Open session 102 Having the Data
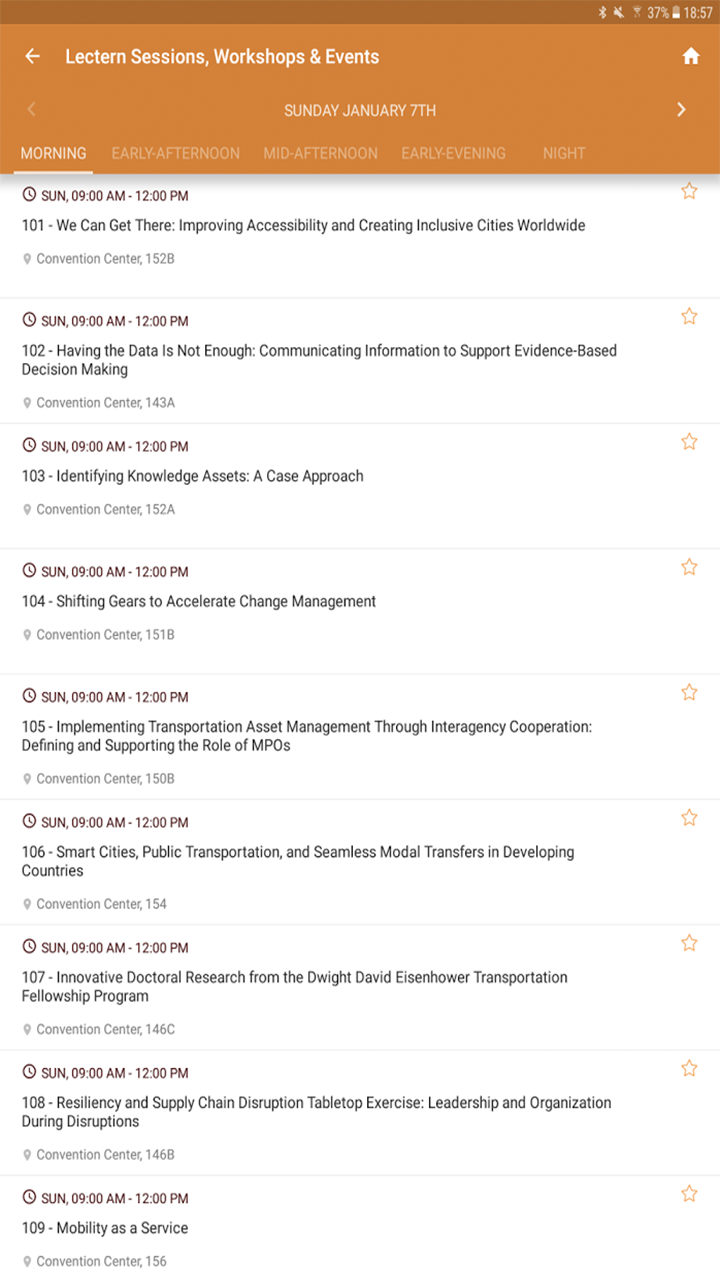 click(x=318, y=360)
